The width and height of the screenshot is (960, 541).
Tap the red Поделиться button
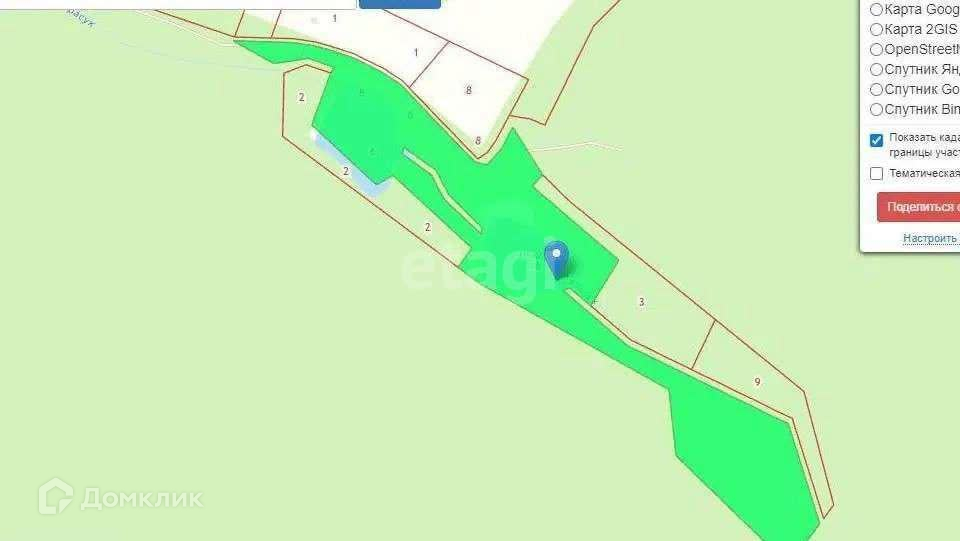pos(919,206)
